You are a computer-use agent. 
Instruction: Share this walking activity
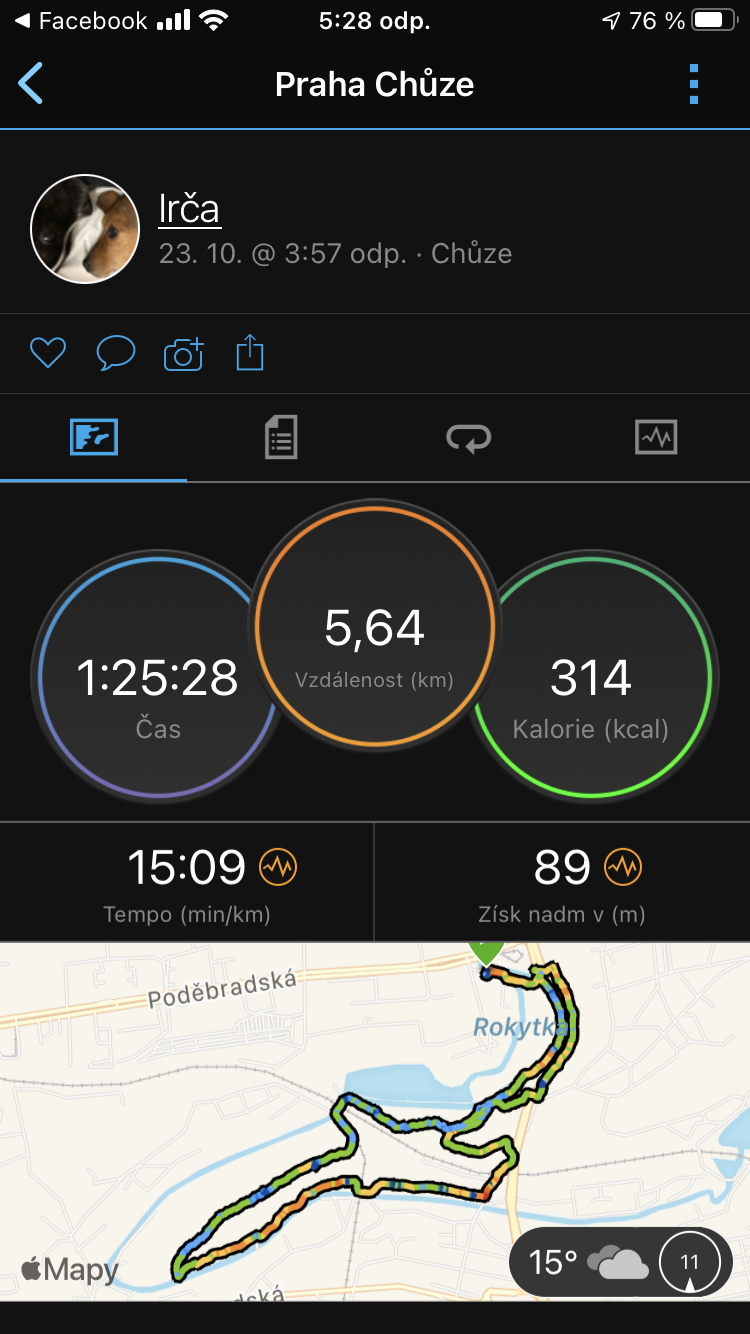250,353
